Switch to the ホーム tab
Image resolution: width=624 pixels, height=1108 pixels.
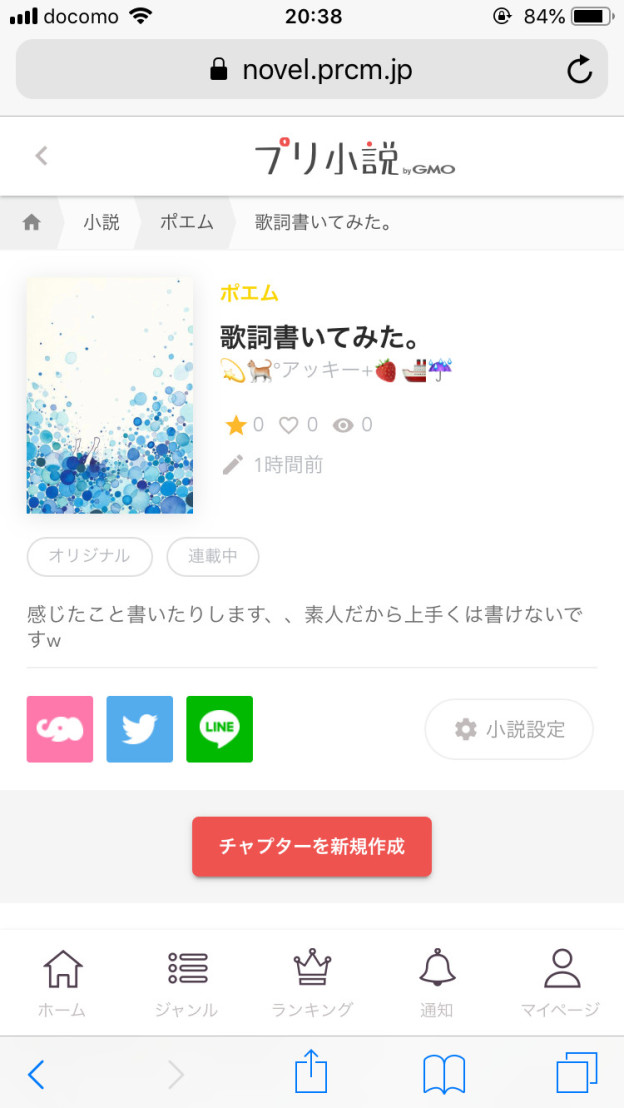tap(62, 982)
